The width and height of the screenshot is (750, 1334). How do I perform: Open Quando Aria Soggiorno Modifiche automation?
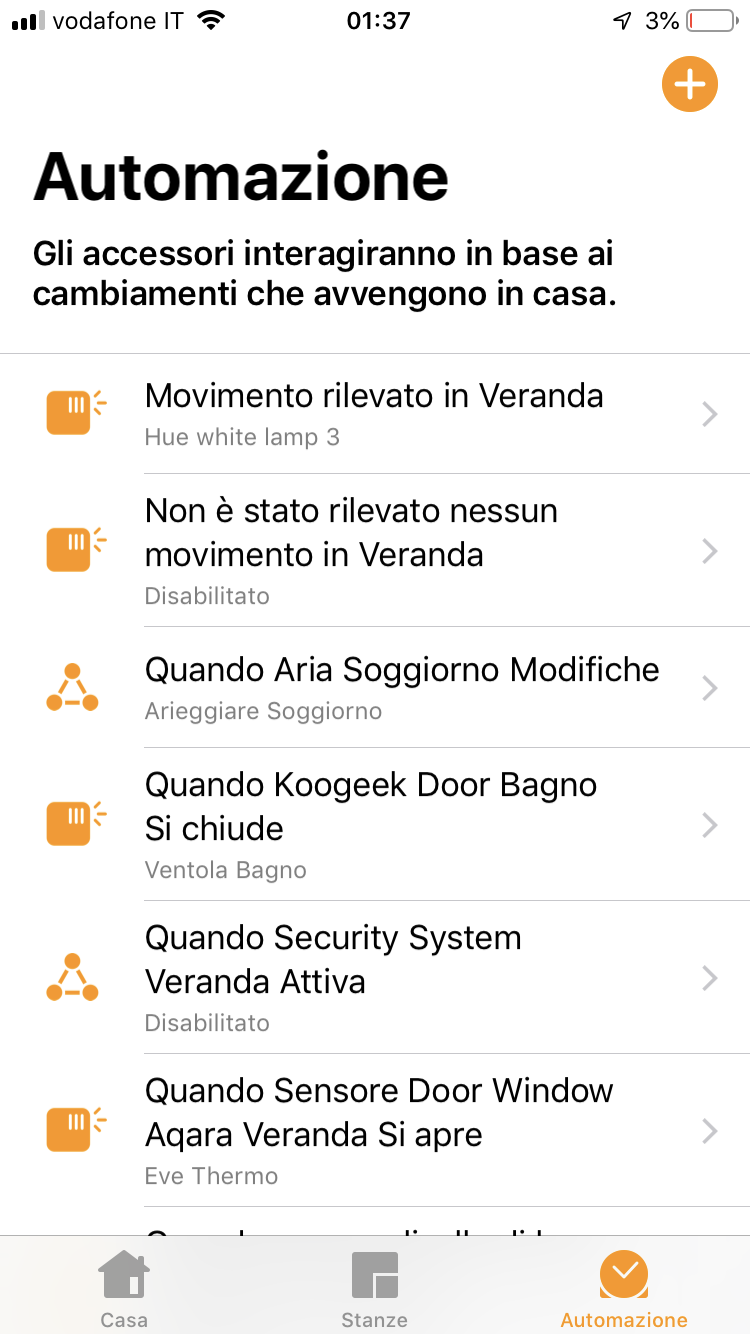click(375, 688)
